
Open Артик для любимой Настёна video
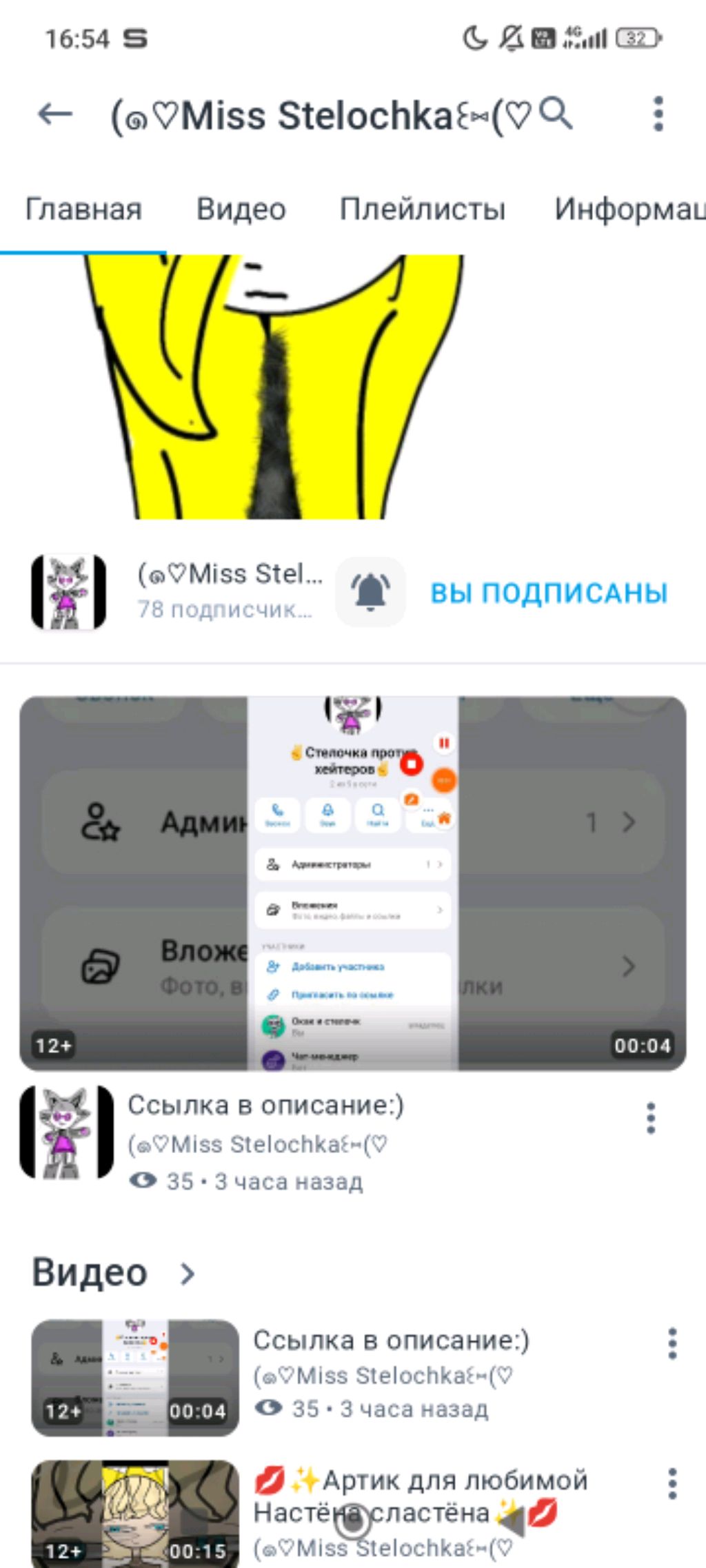tap(135, 1513)
